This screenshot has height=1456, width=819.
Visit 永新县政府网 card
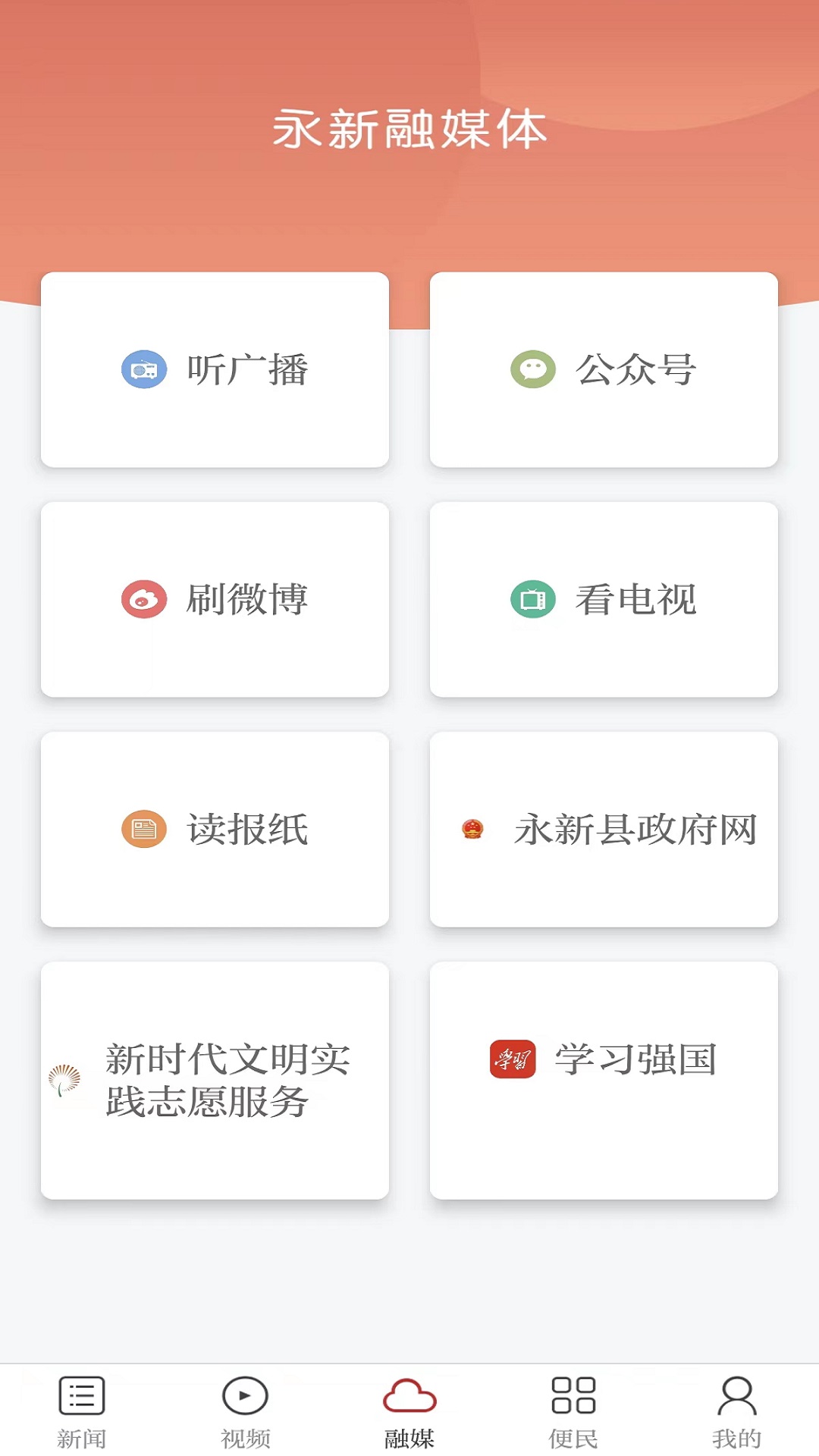click(604, 829)
